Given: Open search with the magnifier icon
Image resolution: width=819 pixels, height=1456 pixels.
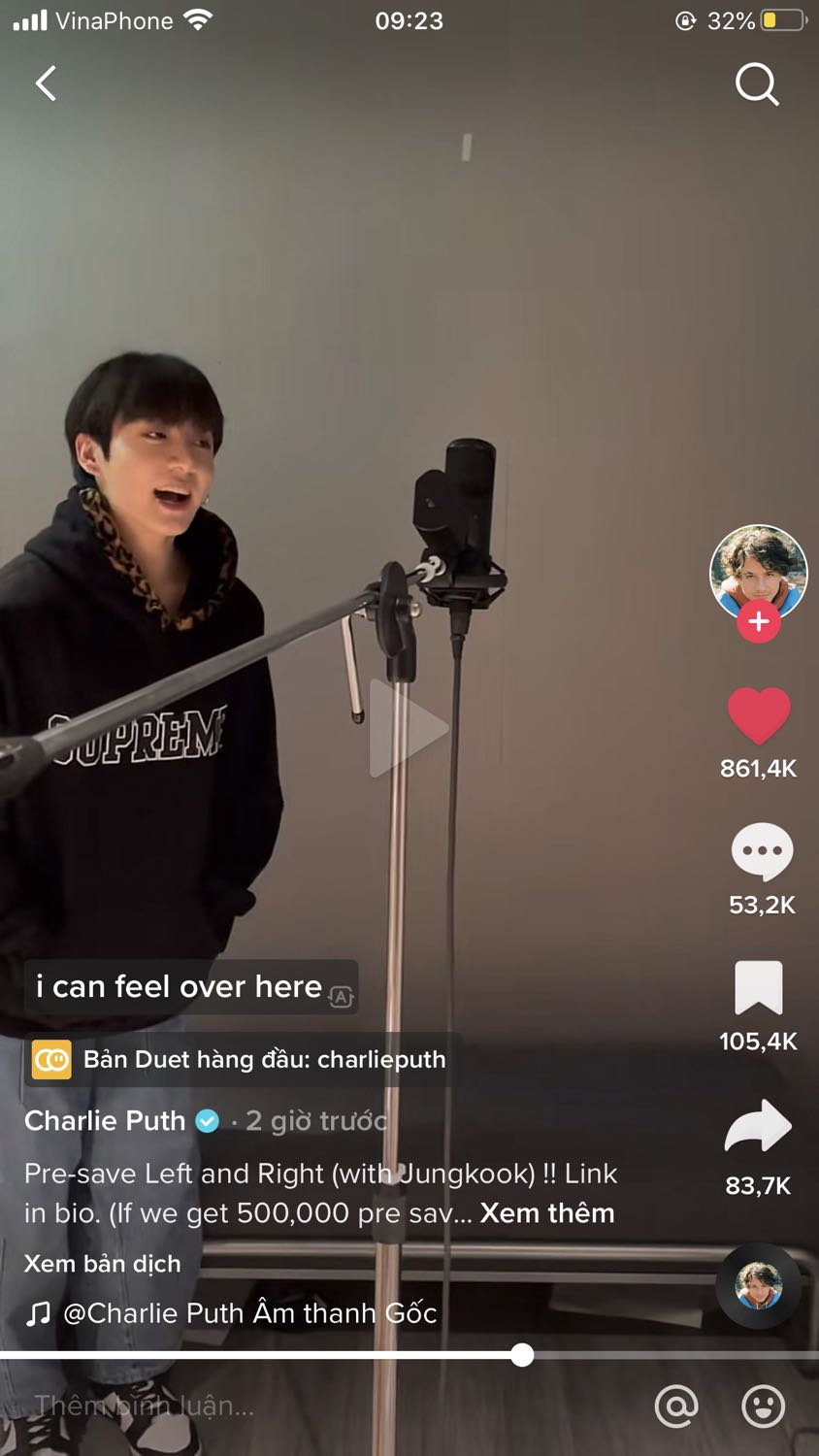Looking at the screenshot, I should pyautogui.click(x=757, y=84).
